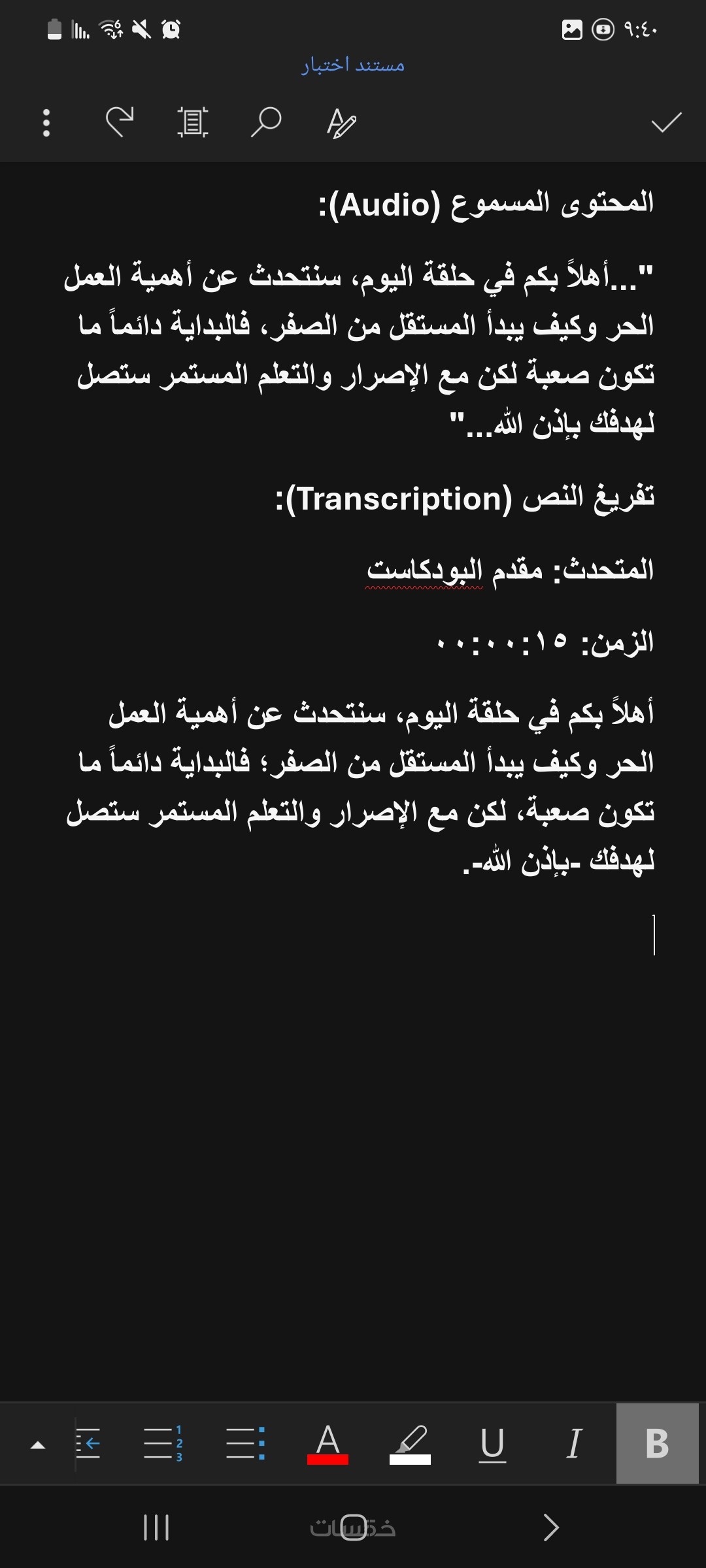
Task: Open find in document search
Action: (266, 122)
